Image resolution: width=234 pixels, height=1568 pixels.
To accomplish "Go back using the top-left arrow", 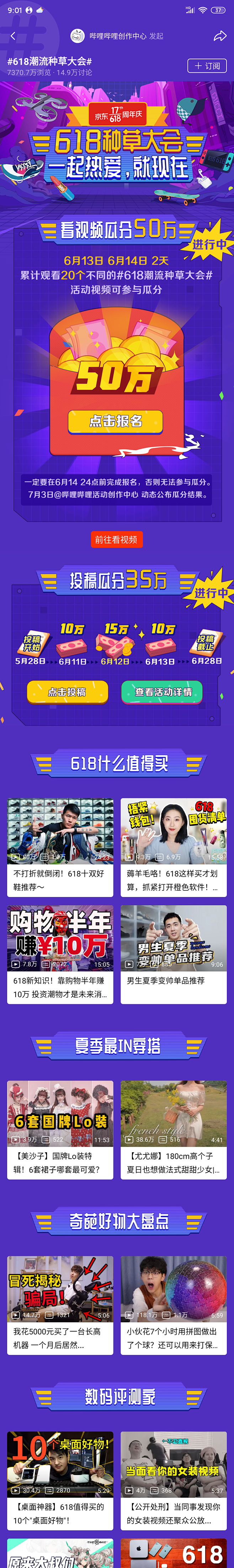I will click(13, 37).
